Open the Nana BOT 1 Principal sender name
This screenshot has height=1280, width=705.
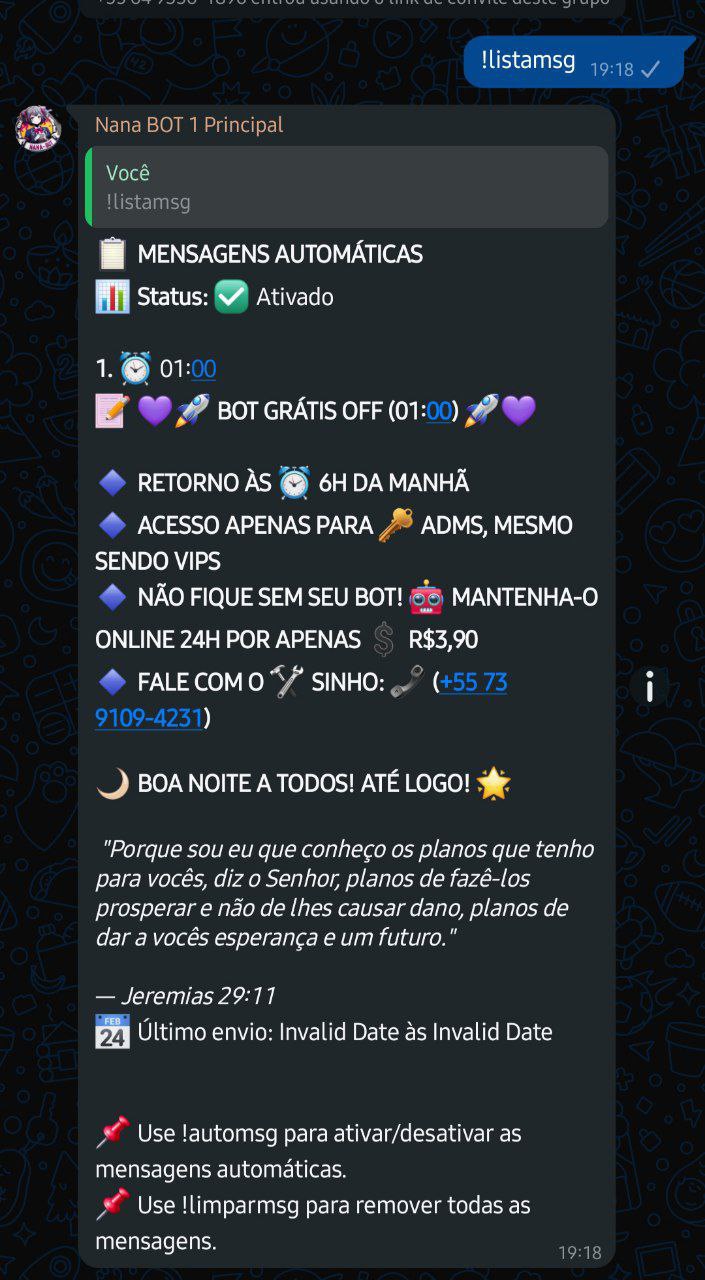(189, 125)
